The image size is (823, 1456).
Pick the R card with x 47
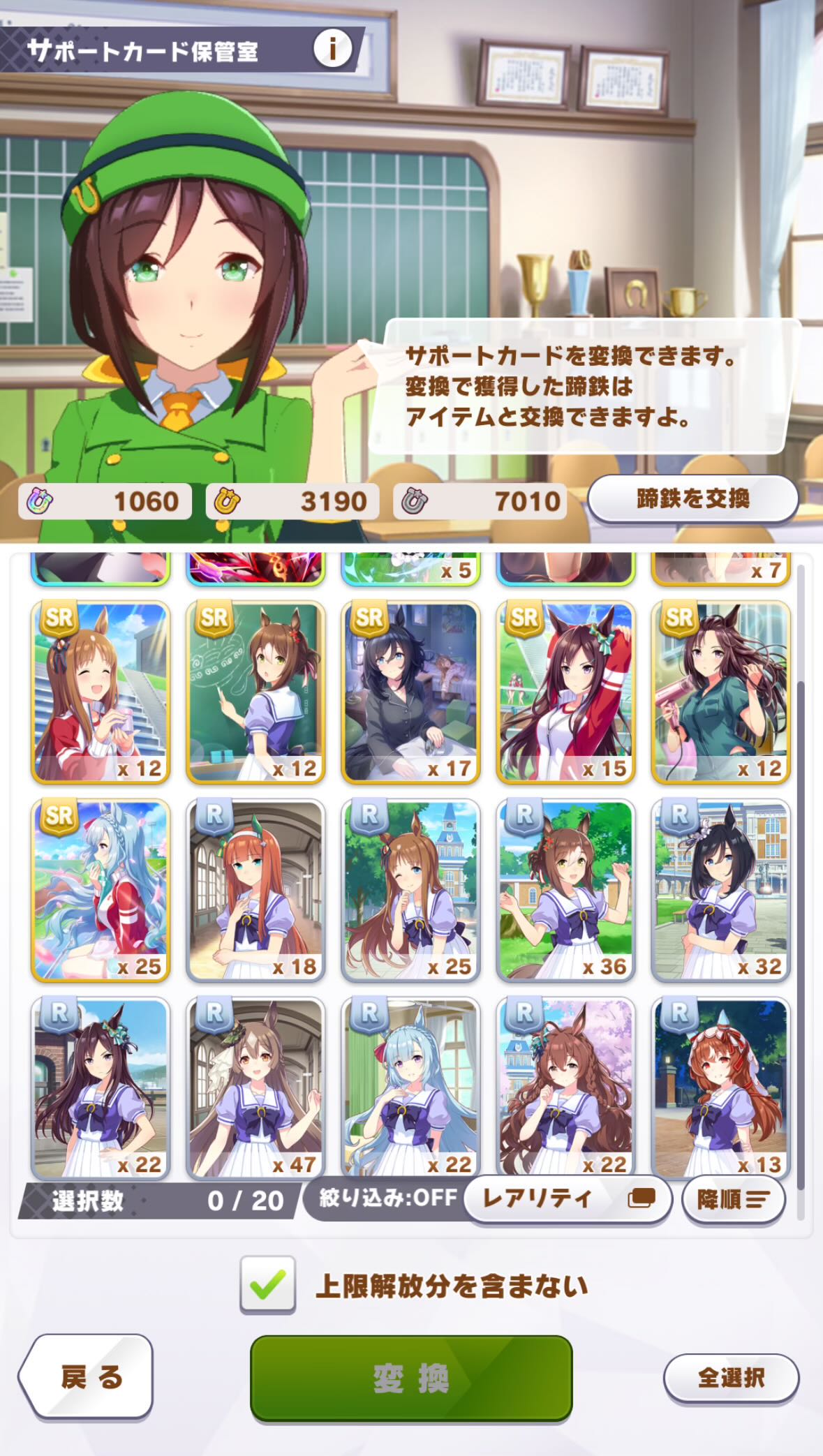click(255, 1087)
